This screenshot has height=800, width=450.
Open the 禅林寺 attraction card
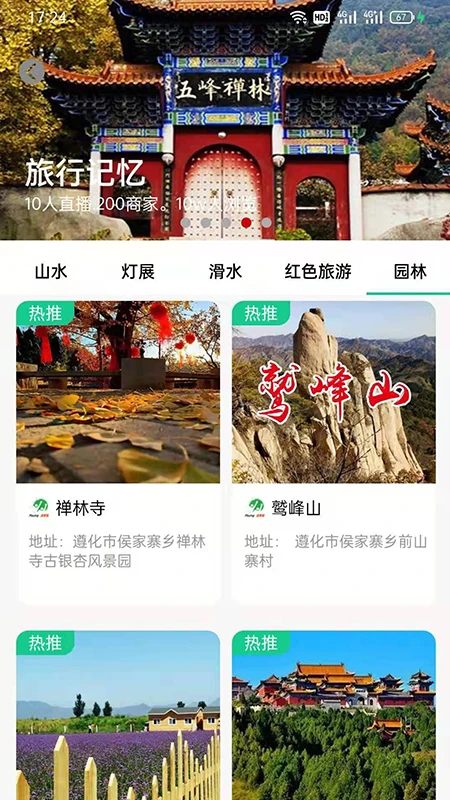coord(118,453)
